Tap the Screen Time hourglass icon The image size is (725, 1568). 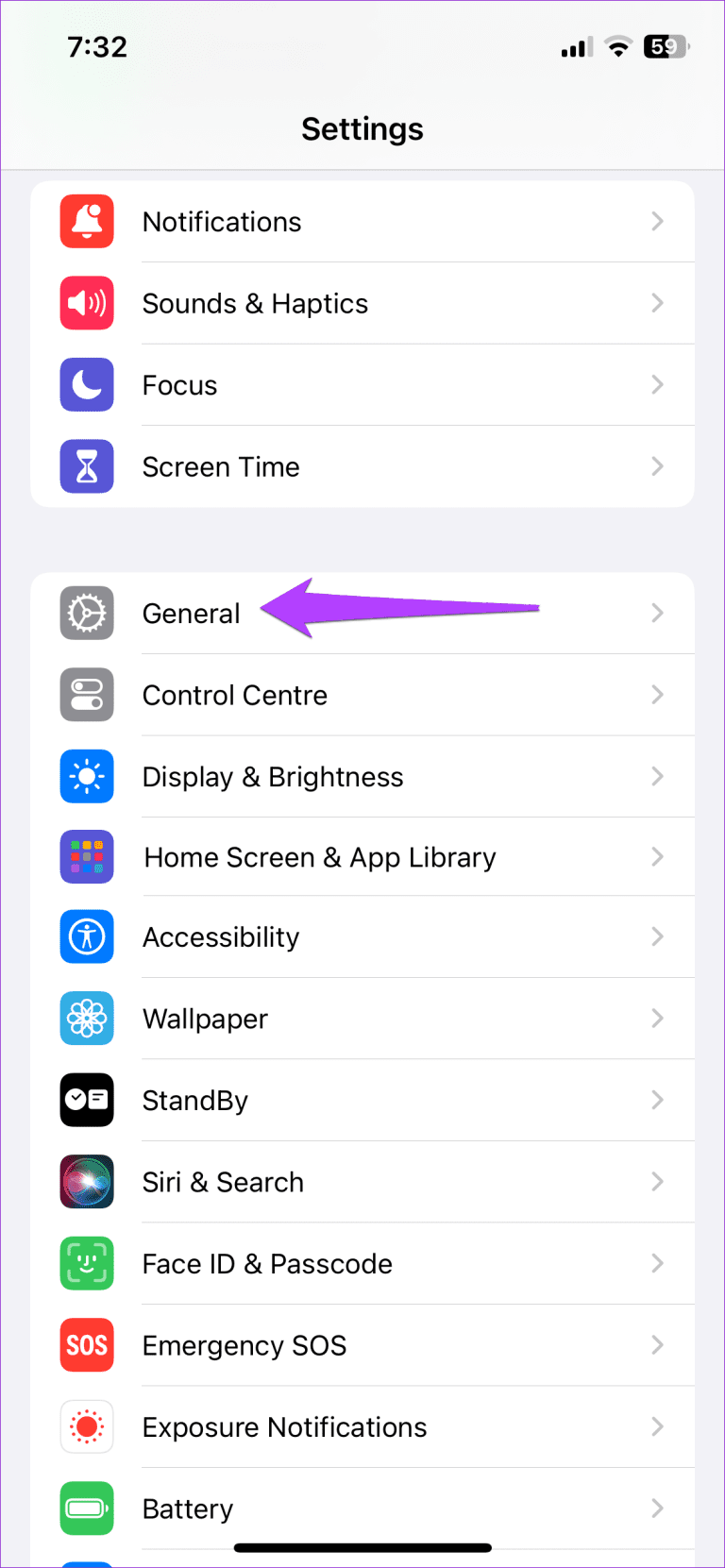87,465
